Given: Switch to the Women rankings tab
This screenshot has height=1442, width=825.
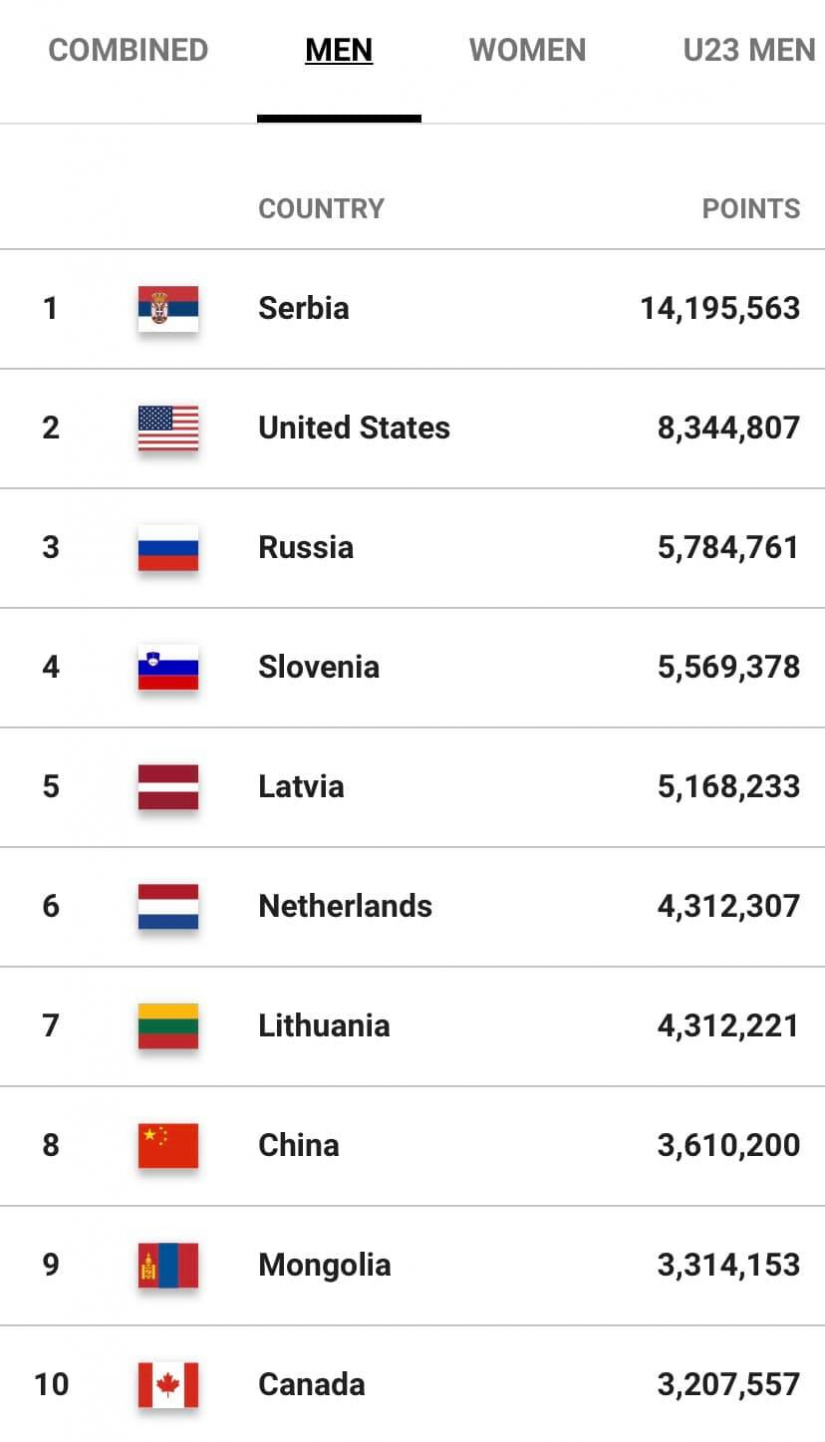Looking at the screenshot, I should (528, 51).
